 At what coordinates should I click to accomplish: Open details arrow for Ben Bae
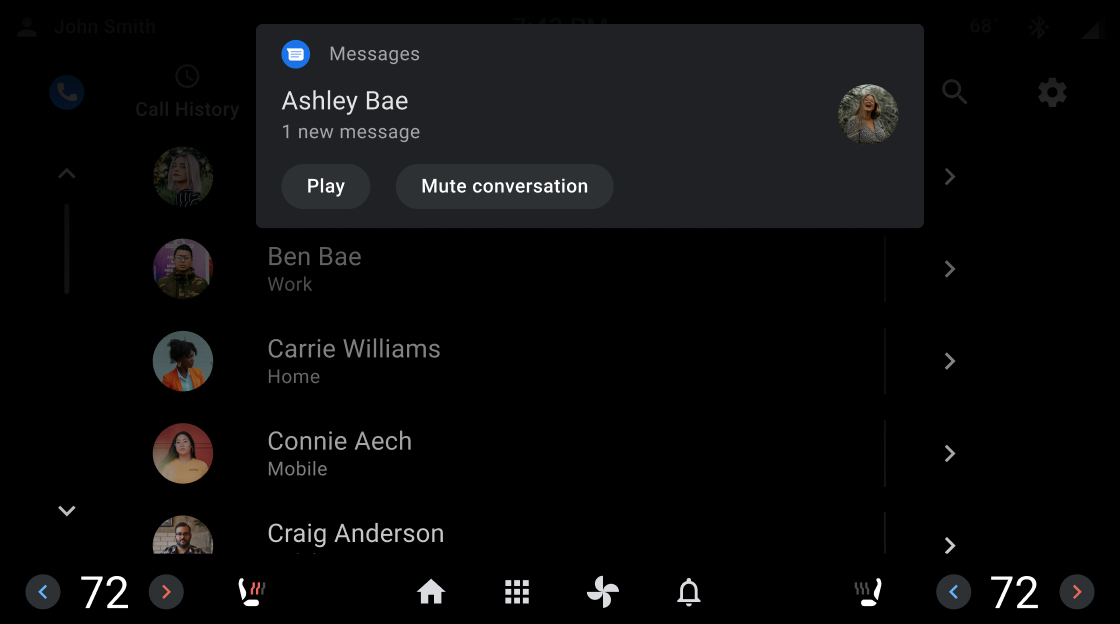[x=949, y=269]
